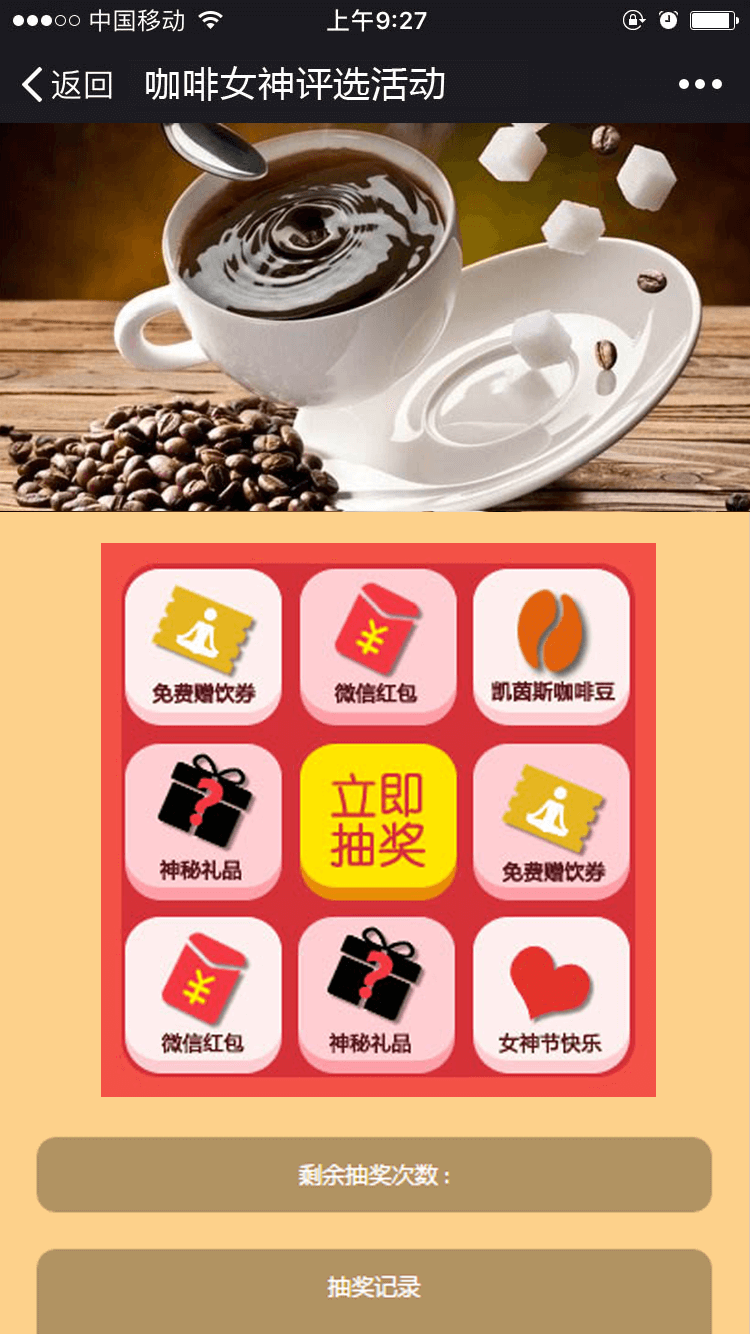This screenshot has height=1334, width=750.
Task: Open the three-dot overflow menu
Action: 700,85
